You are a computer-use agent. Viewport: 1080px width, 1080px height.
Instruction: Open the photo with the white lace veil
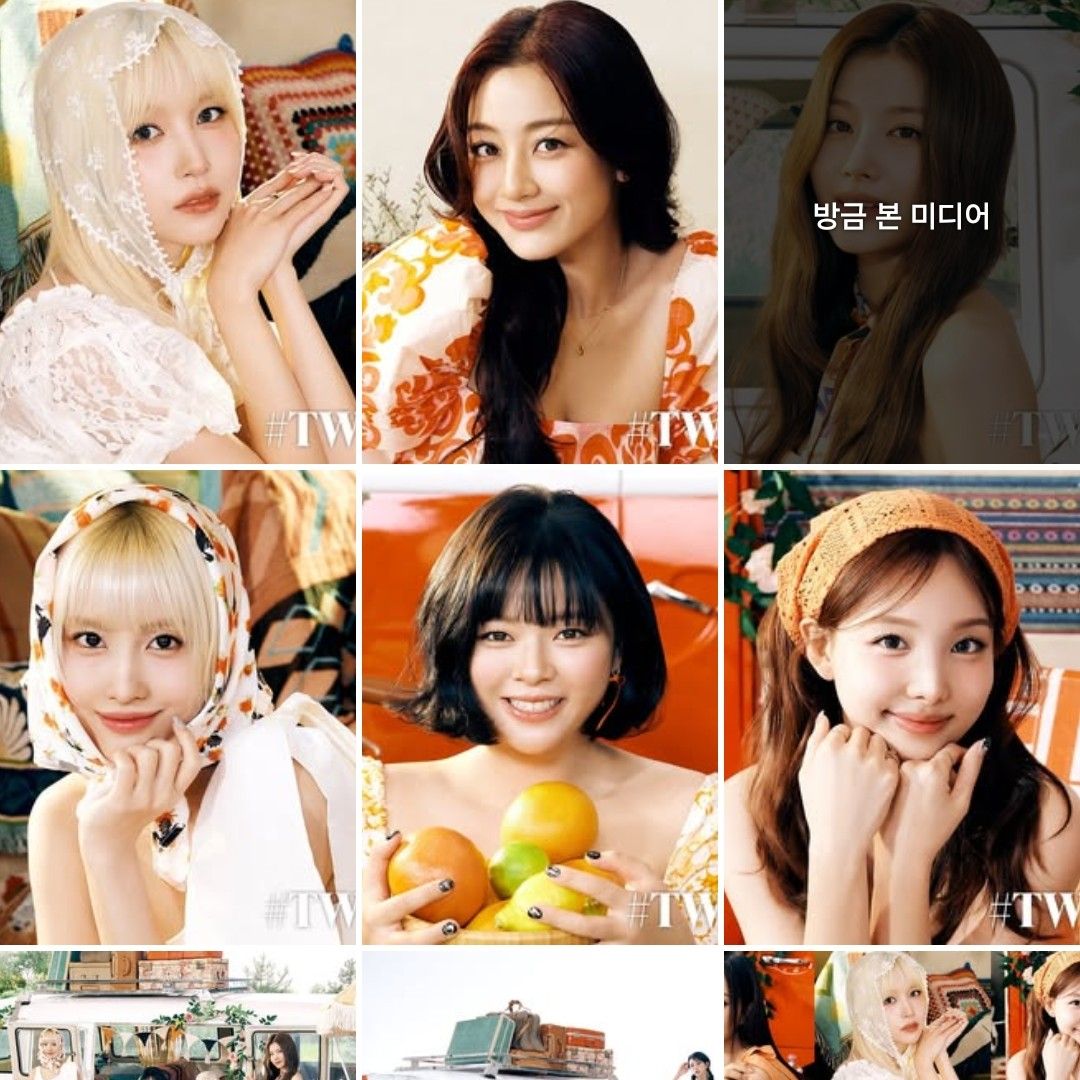pyautogui.click(x=177, y=231)
